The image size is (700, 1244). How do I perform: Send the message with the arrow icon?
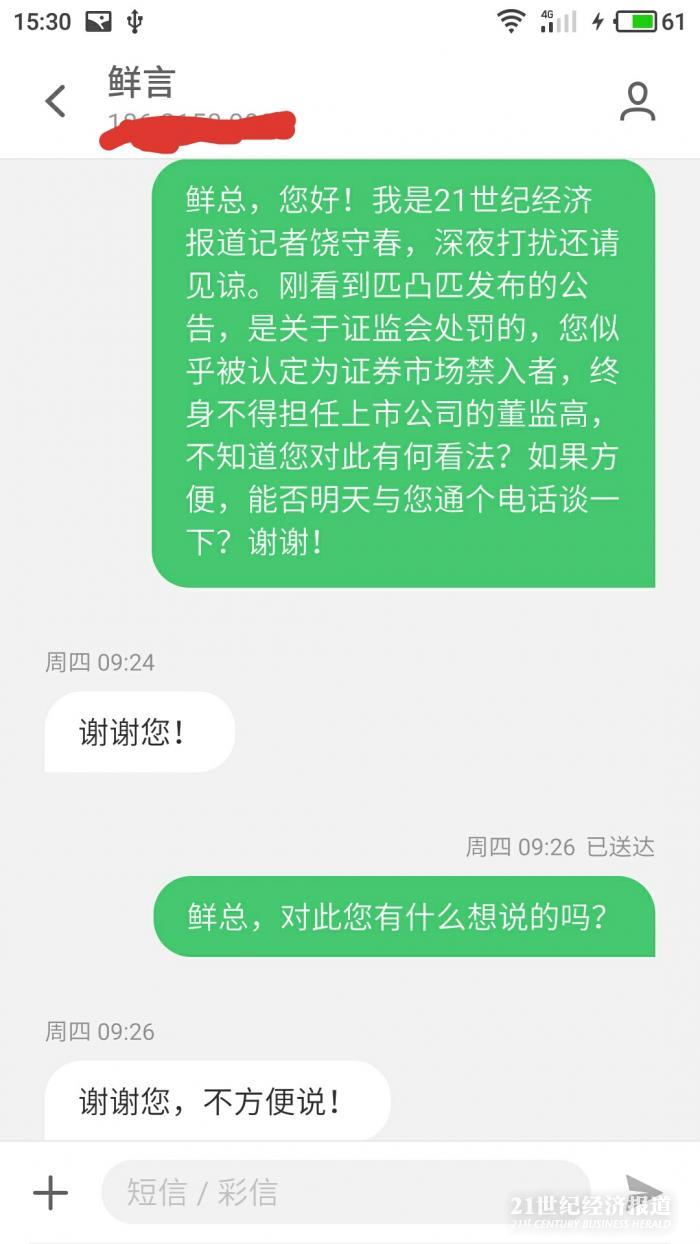[x=644, y=1190]
